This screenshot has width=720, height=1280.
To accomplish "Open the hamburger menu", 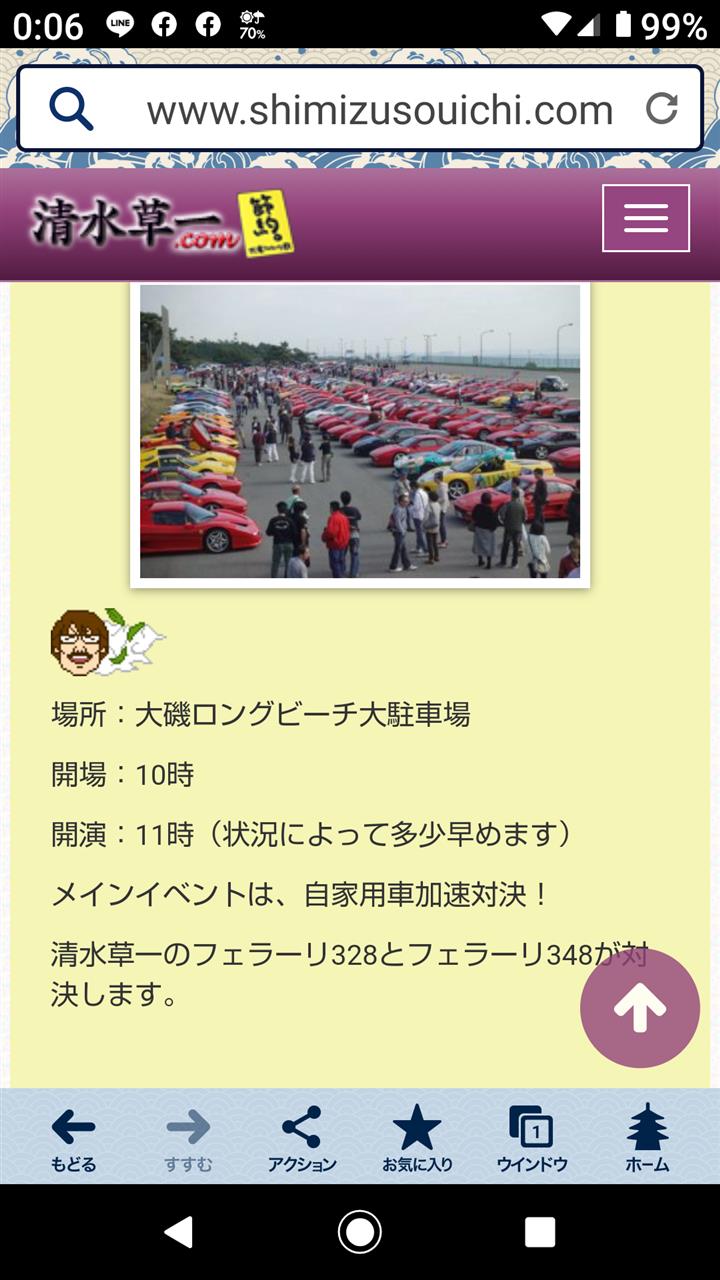I will point(645,218).
